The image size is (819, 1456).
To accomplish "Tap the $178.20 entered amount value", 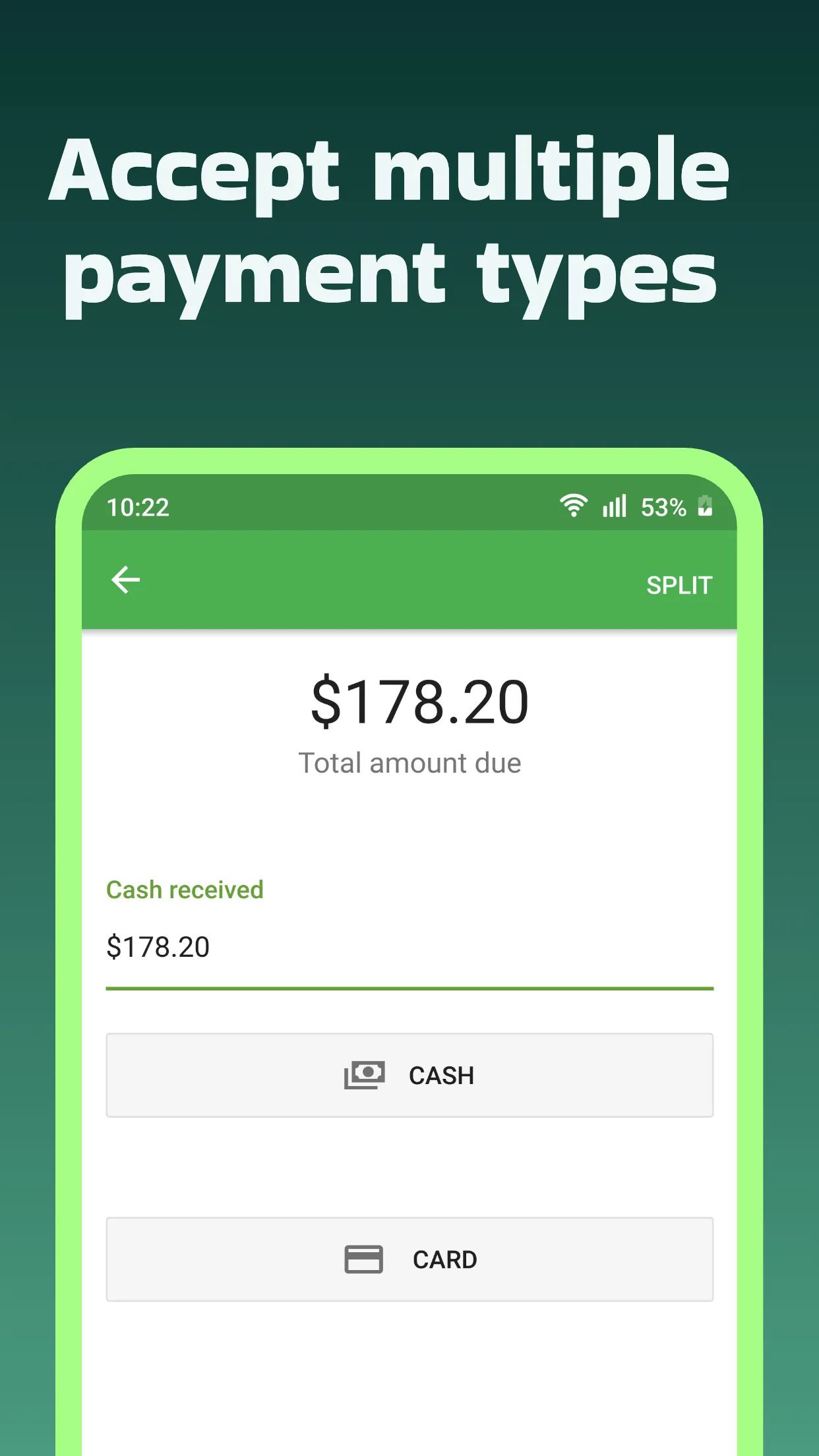I will [x=158, y=947].
